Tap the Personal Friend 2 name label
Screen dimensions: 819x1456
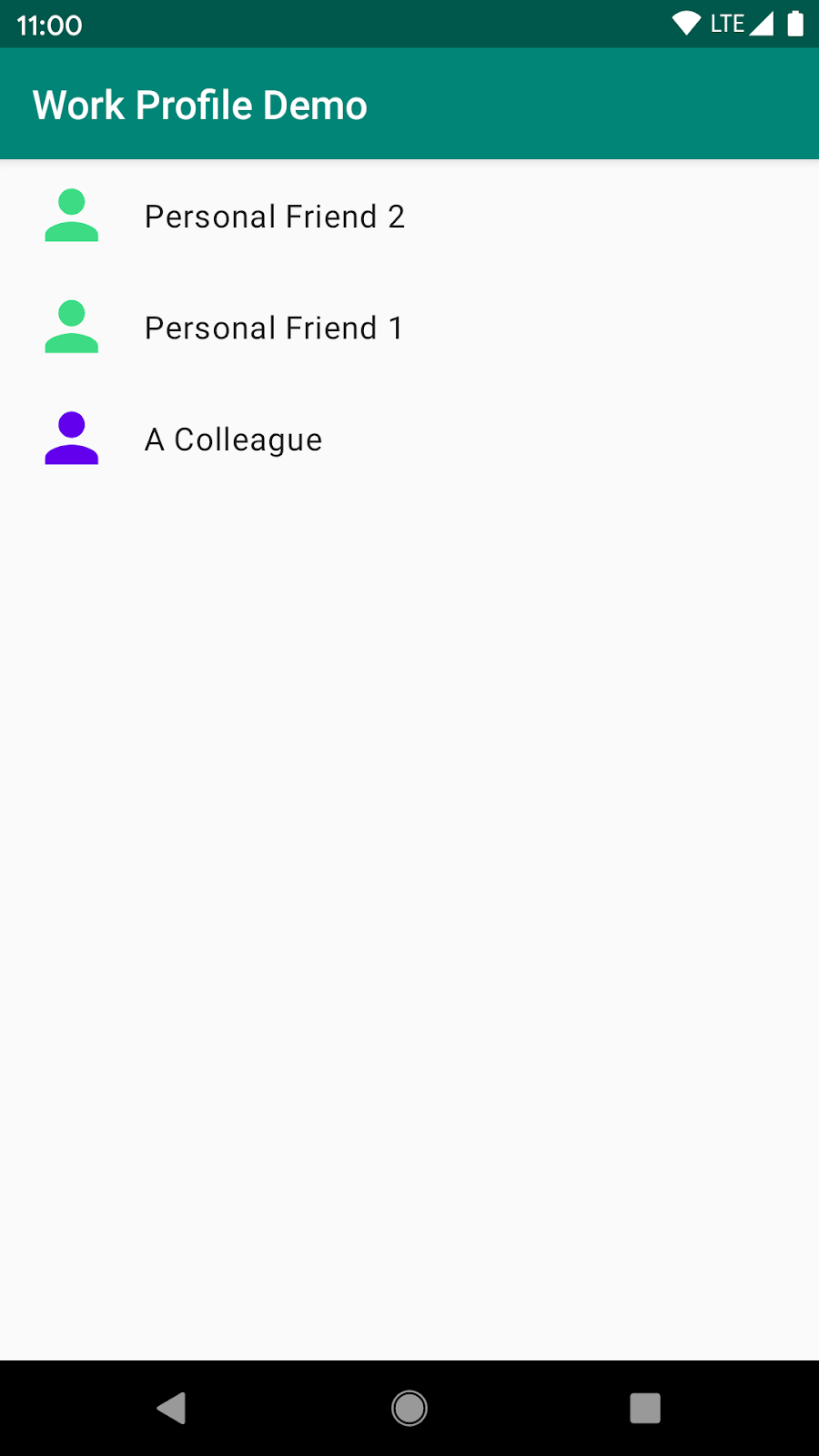(274, 217)
